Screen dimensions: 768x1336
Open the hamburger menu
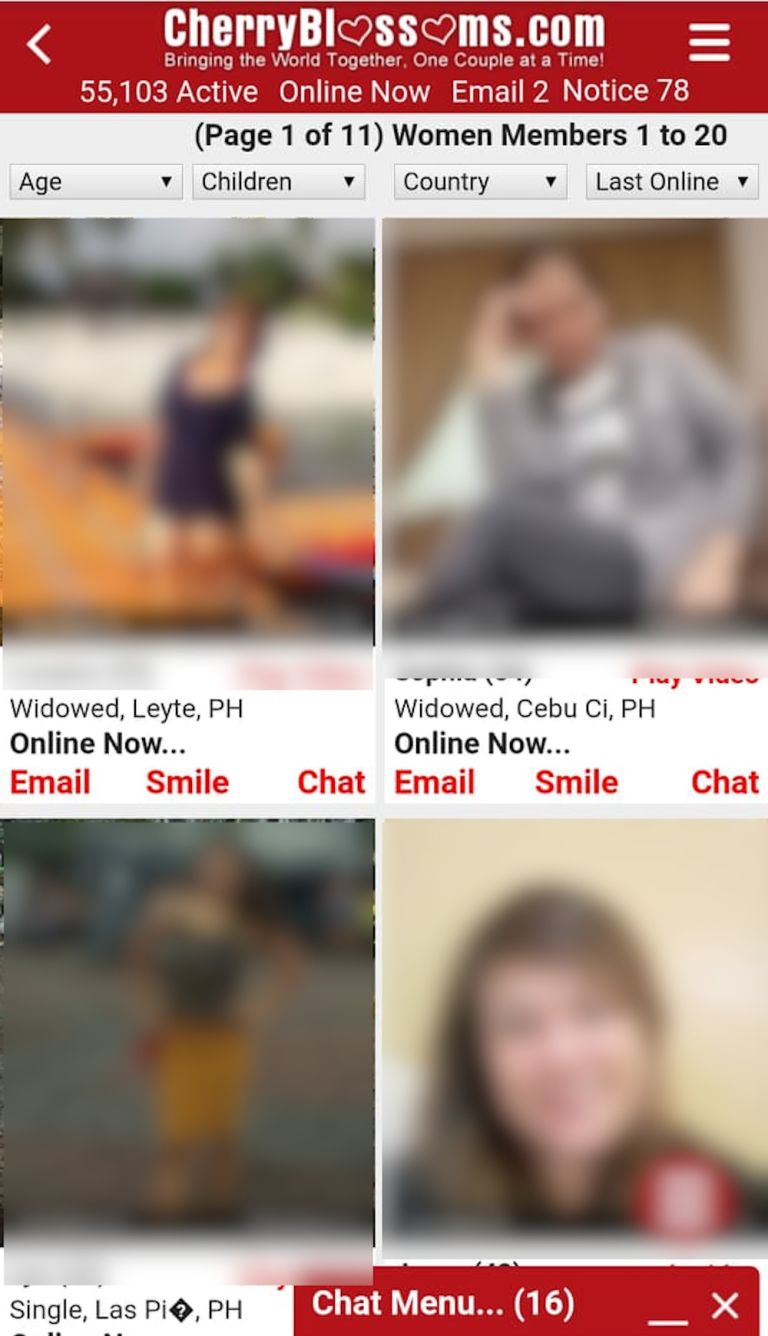tap(709, 43)
